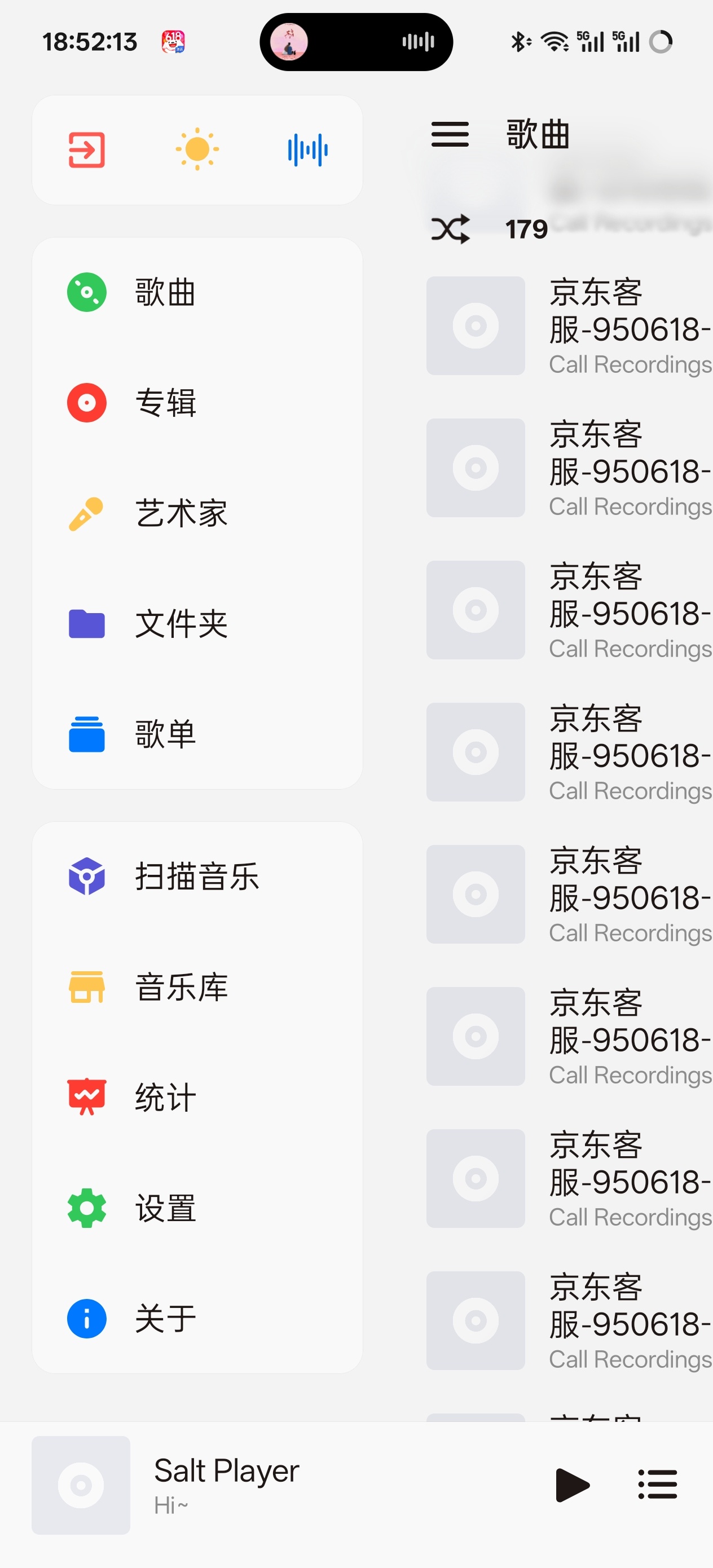Image resolution: width=713 pixels, height=1568 pixels.
Task: Open the blue sound wave icon
Action: (307, 149)
